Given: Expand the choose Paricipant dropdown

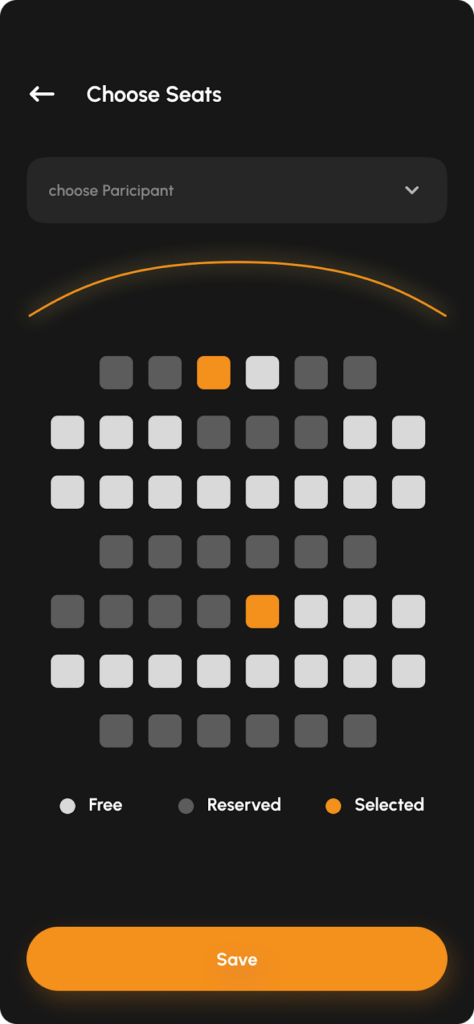Looking at the screenshot, I should pos(236,190).
